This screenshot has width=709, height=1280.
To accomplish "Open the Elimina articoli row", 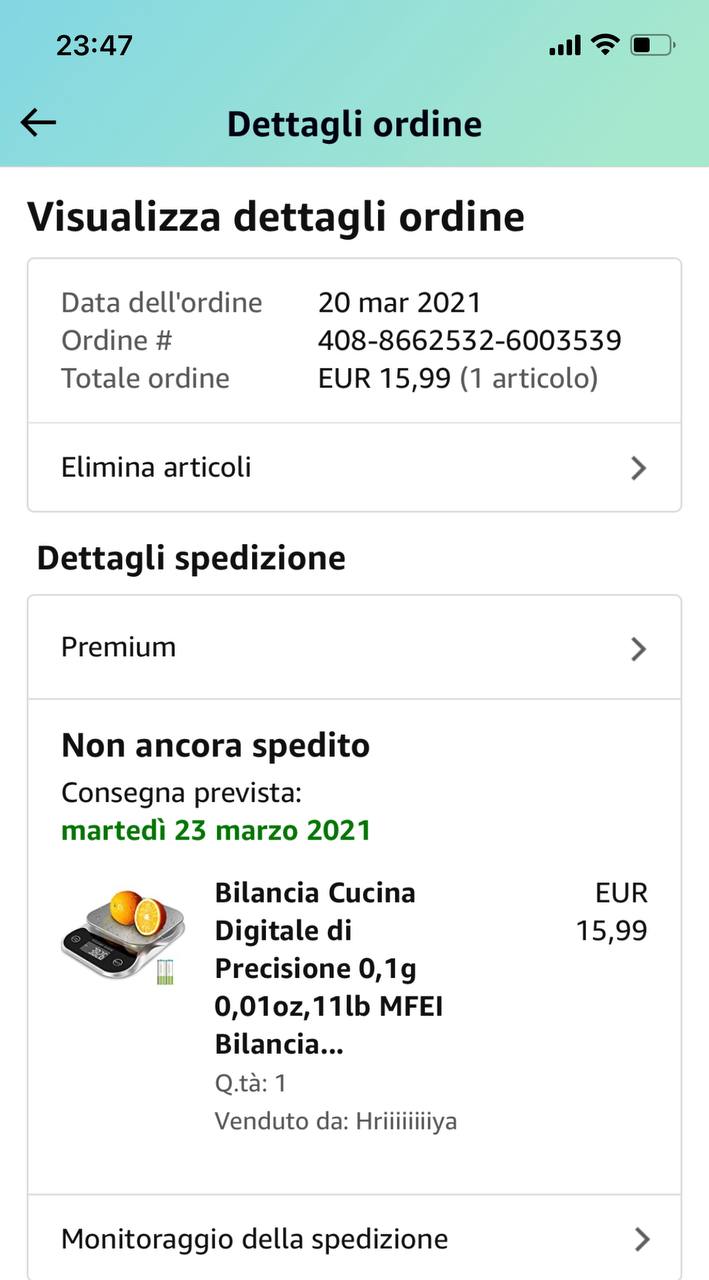I will (x=354, y=467).
